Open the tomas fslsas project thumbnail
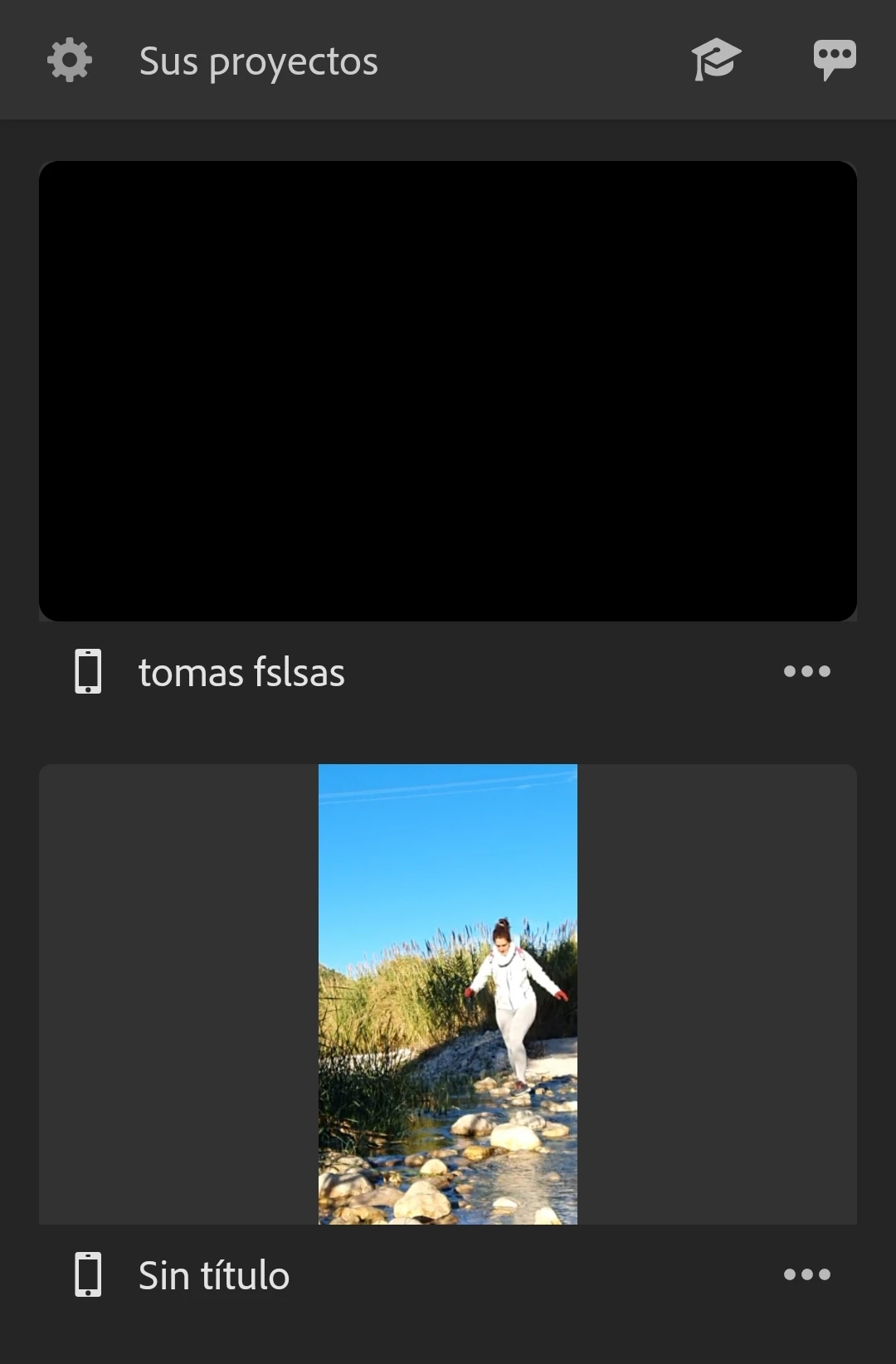This screenshot has height=1364, width=896. [448, 391]
